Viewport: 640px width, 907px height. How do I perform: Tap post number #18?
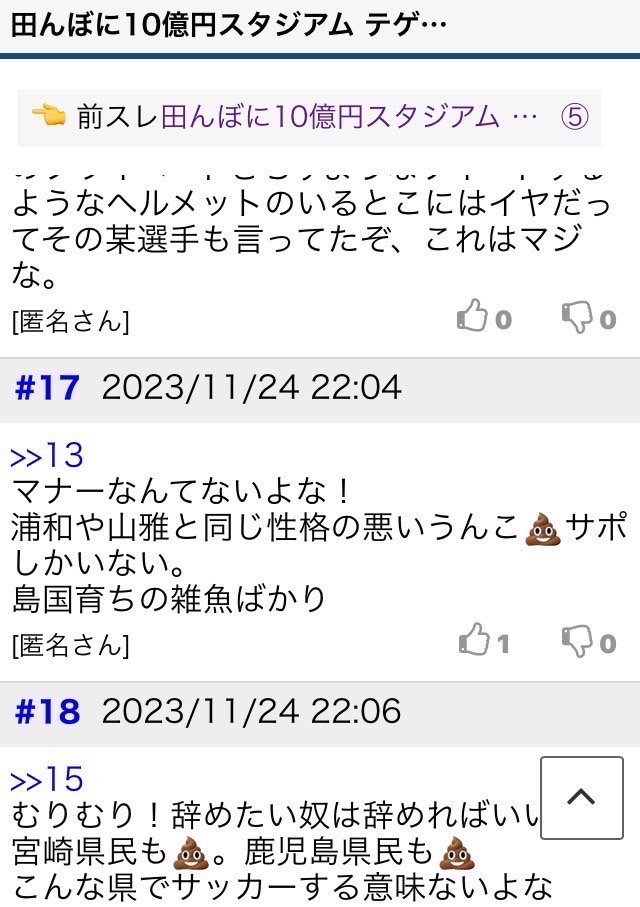[x=47, y=711]
